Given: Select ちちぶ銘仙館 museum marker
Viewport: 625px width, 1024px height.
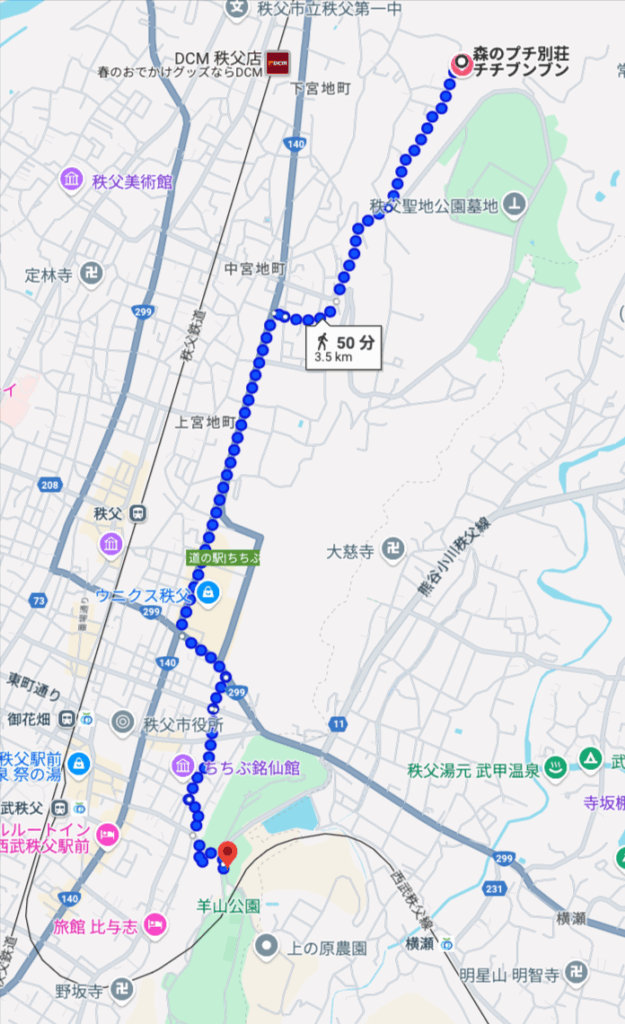Looking at the screenshot, I should [182, 766].
